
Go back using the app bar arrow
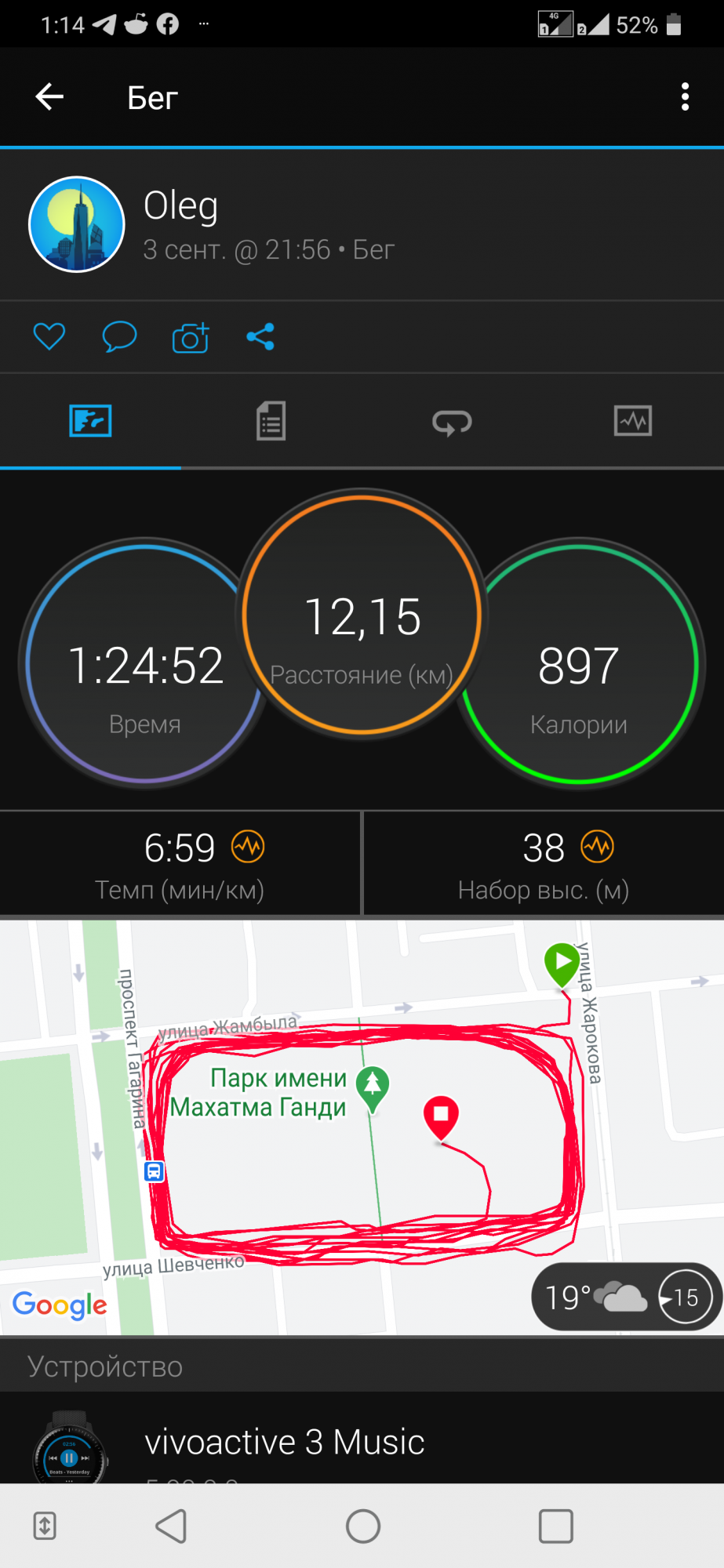point(49,97)
